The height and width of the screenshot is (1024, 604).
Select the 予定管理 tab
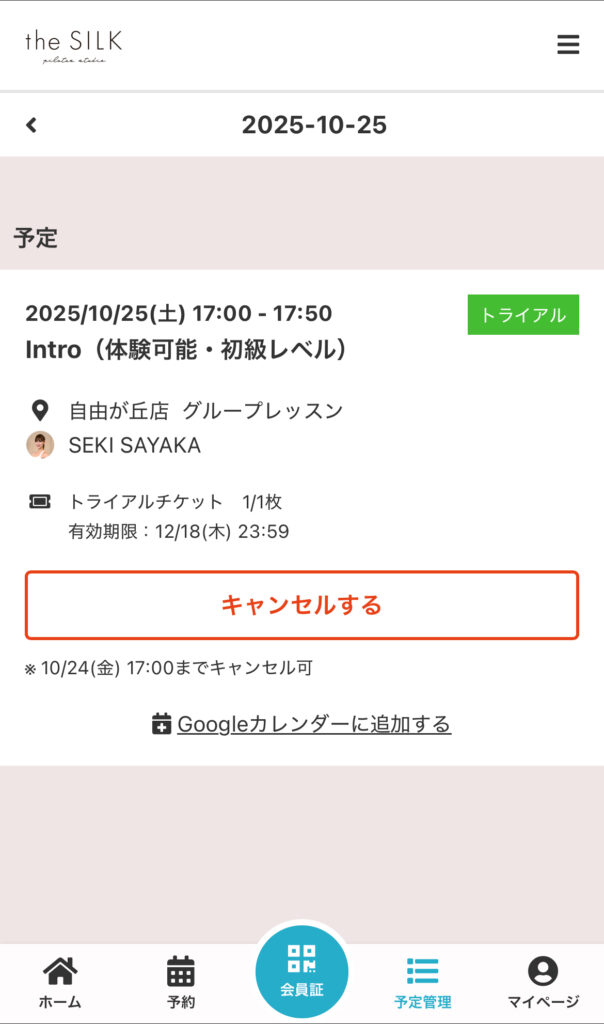tap(422, 982)
